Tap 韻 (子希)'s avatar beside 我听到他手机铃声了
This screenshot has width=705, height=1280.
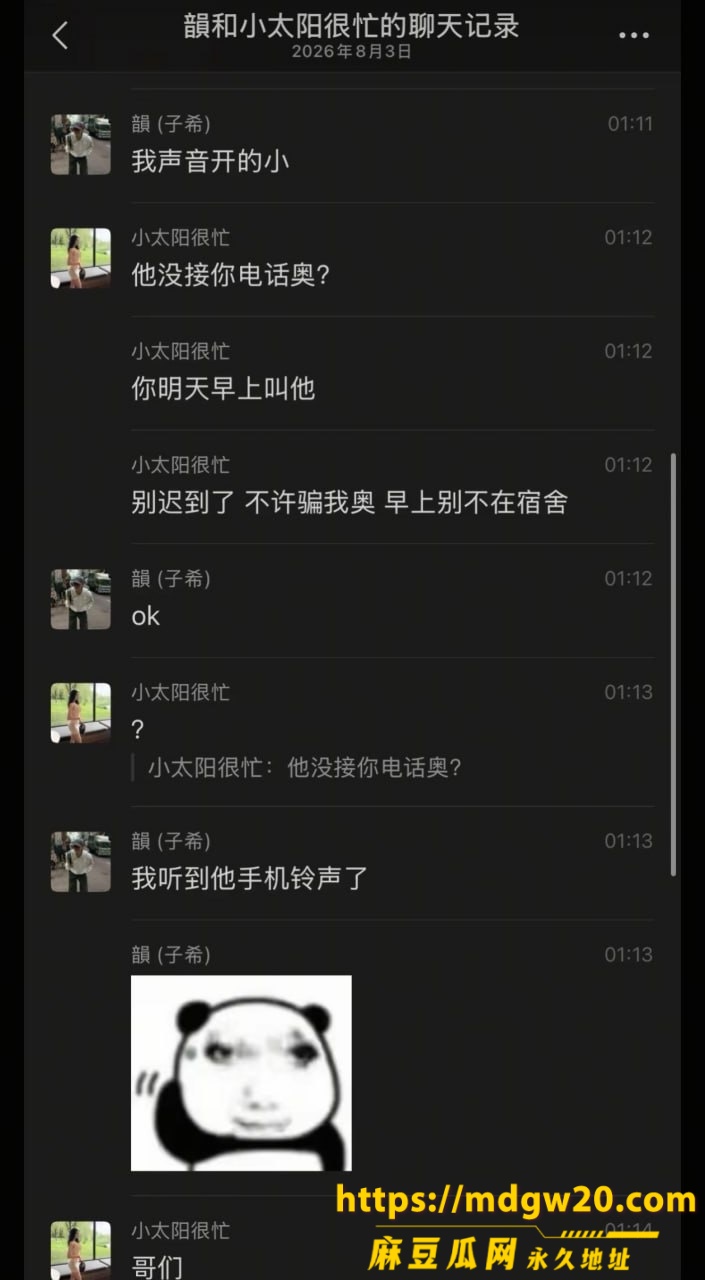[x=81, y=862]
